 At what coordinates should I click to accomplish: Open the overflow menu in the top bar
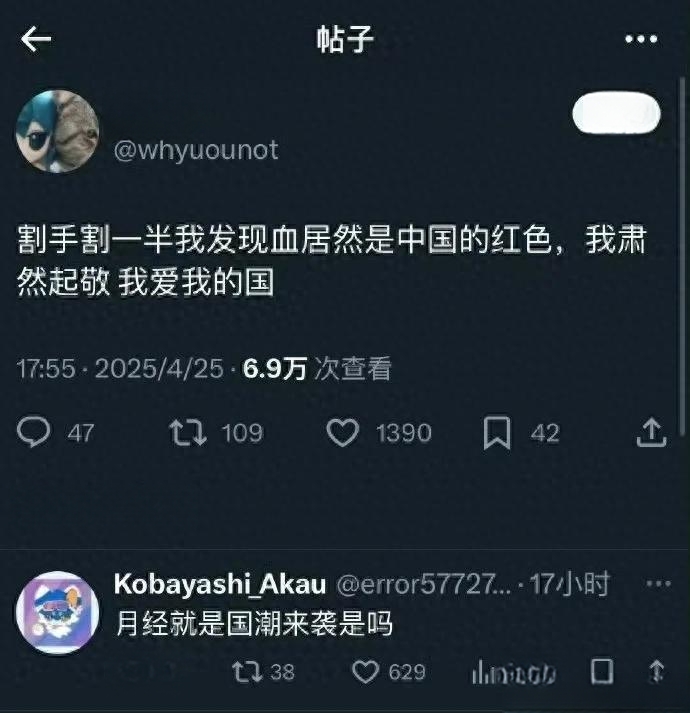click(x=641, y=40)
